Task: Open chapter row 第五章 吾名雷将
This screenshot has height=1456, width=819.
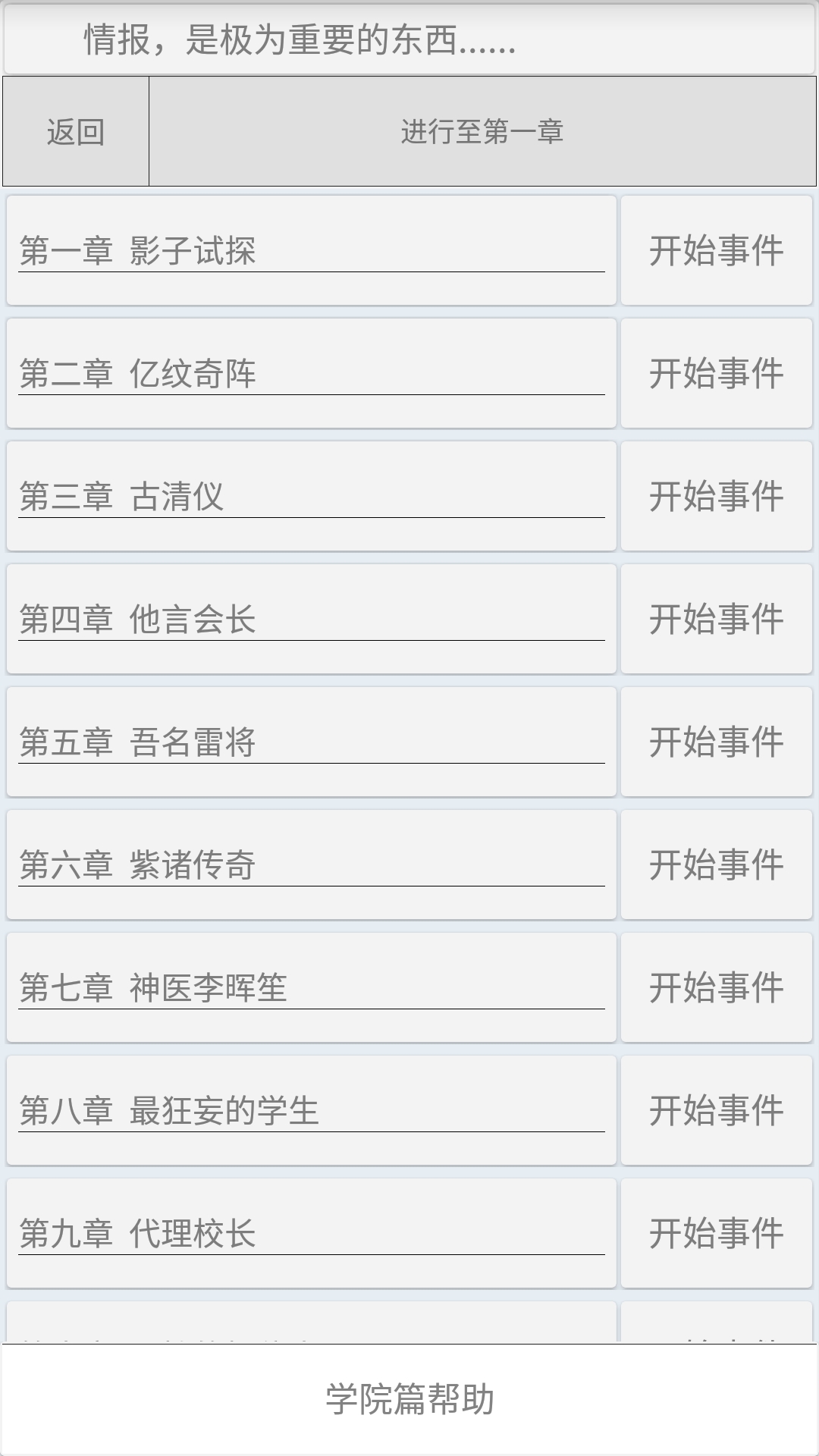Action: click(x=312, y=742)
